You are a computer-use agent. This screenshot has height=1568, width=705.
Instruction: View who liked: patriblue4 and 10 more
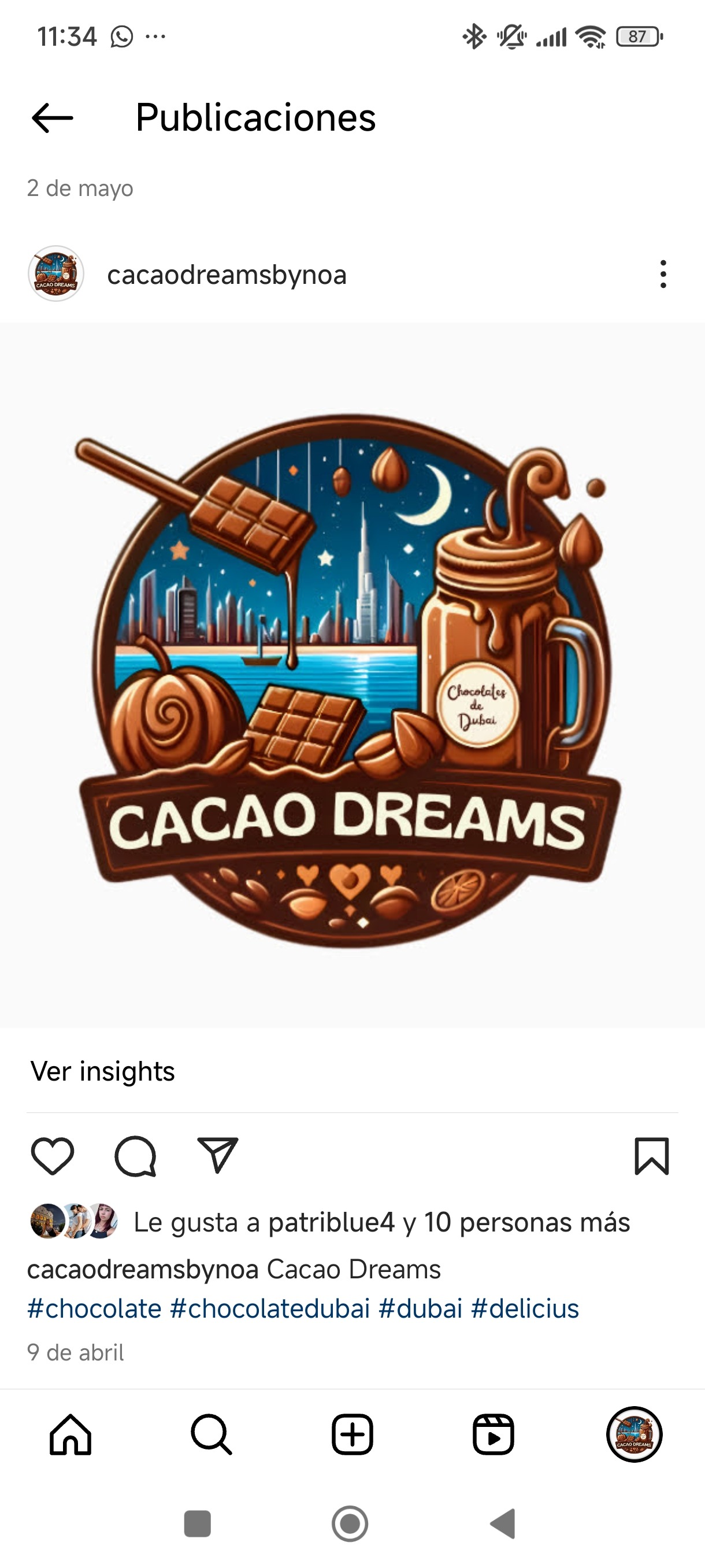381,1222
